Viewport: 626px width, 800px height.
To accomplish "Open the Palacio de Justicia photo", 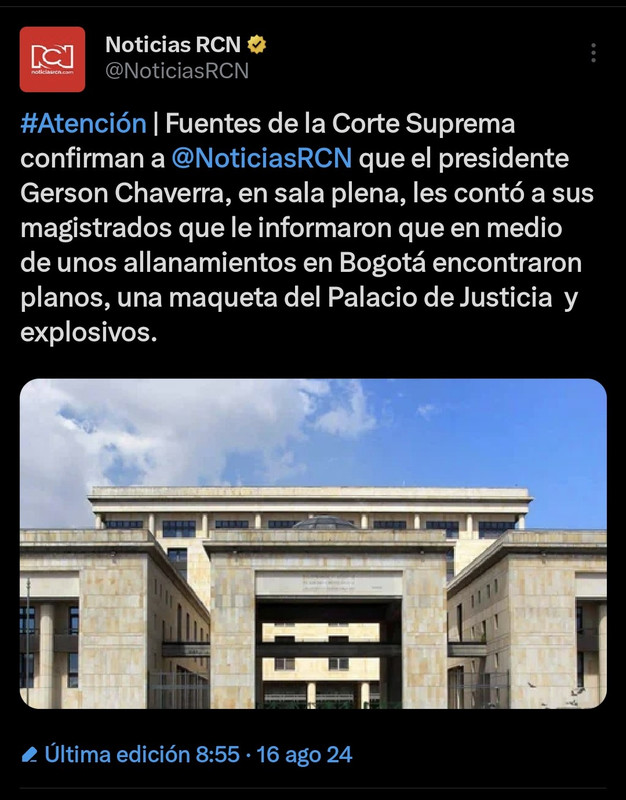I will click(313, 543).
